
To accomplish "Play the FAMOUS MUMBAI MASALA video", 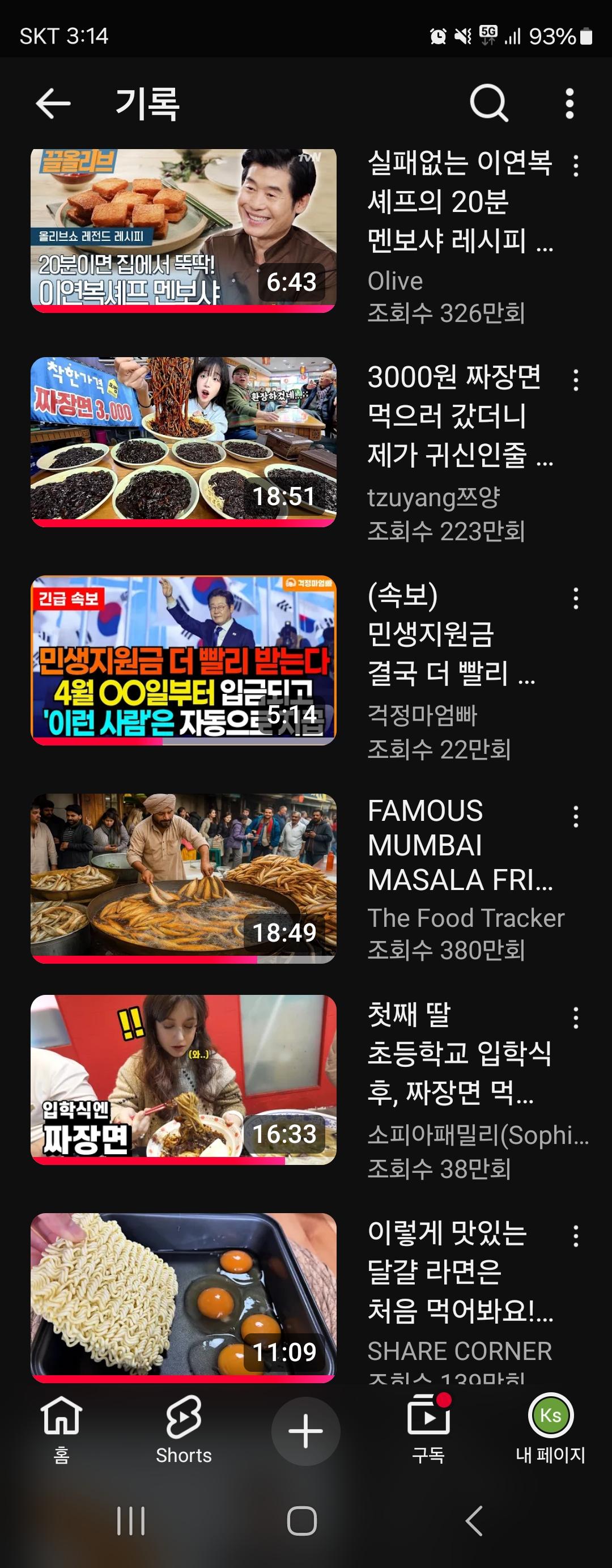I will (183, 878).
